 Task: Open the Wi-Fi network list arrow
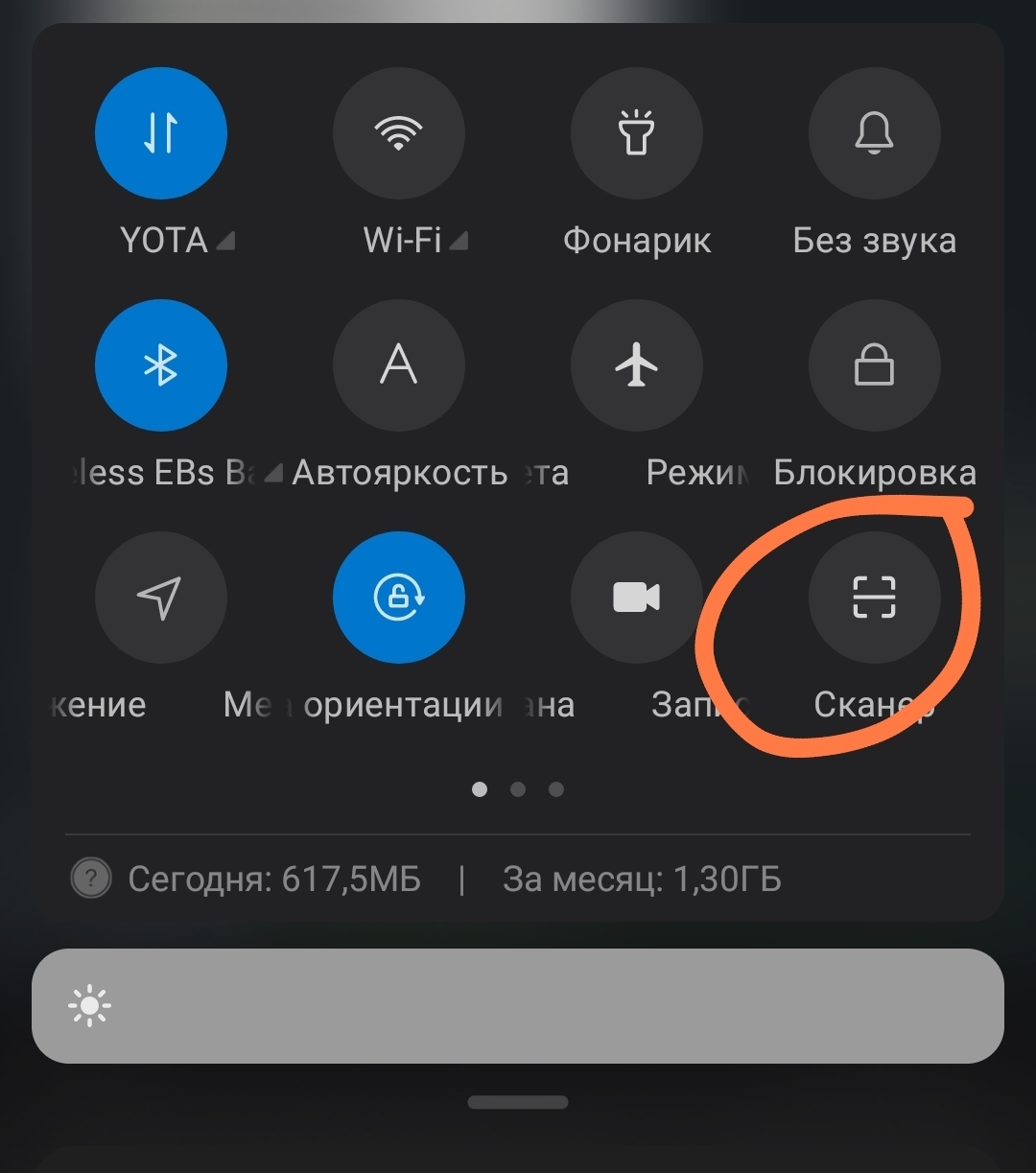tap(459, 242)
